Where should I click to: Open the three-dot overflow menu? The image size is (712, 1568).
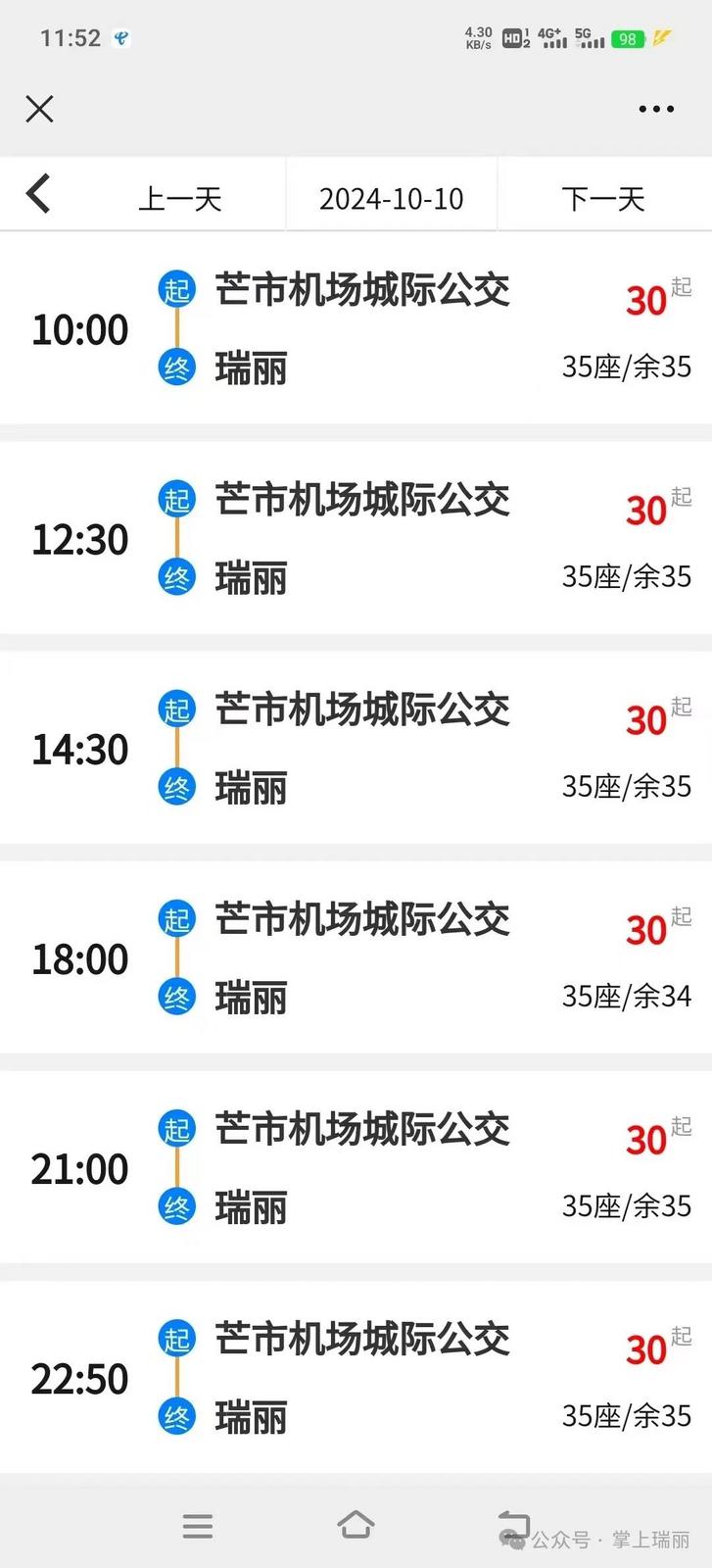655,109
